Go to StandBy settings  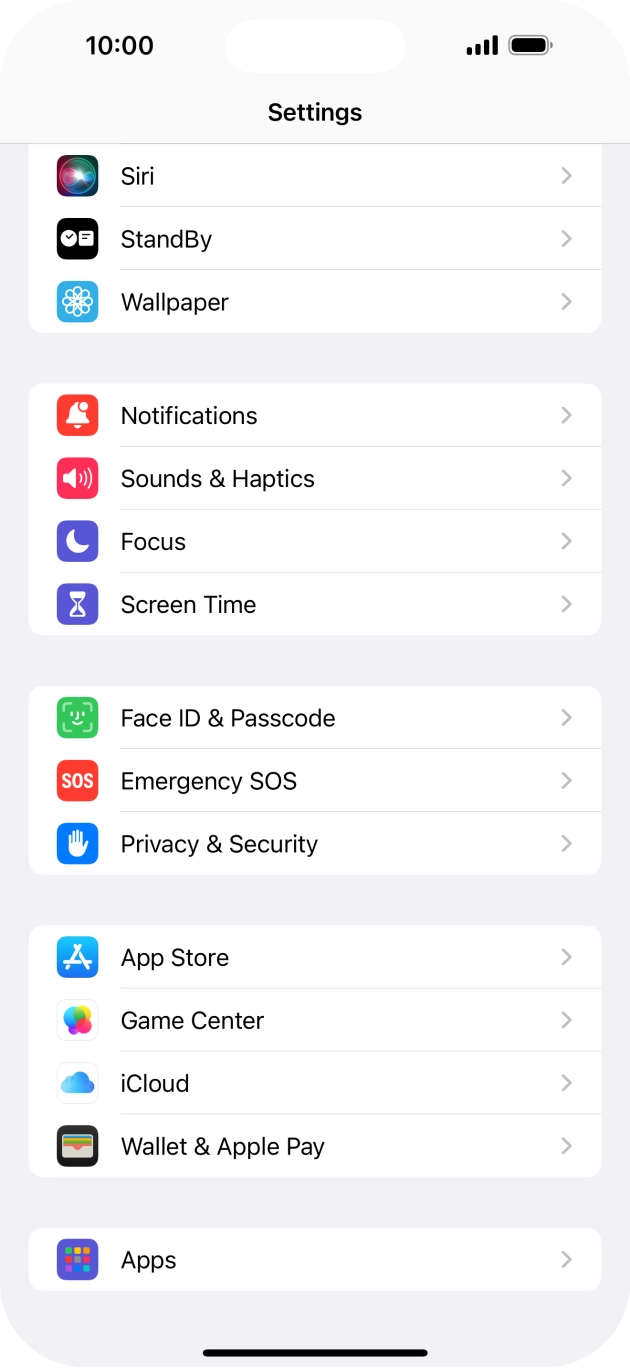pos(314,239)
